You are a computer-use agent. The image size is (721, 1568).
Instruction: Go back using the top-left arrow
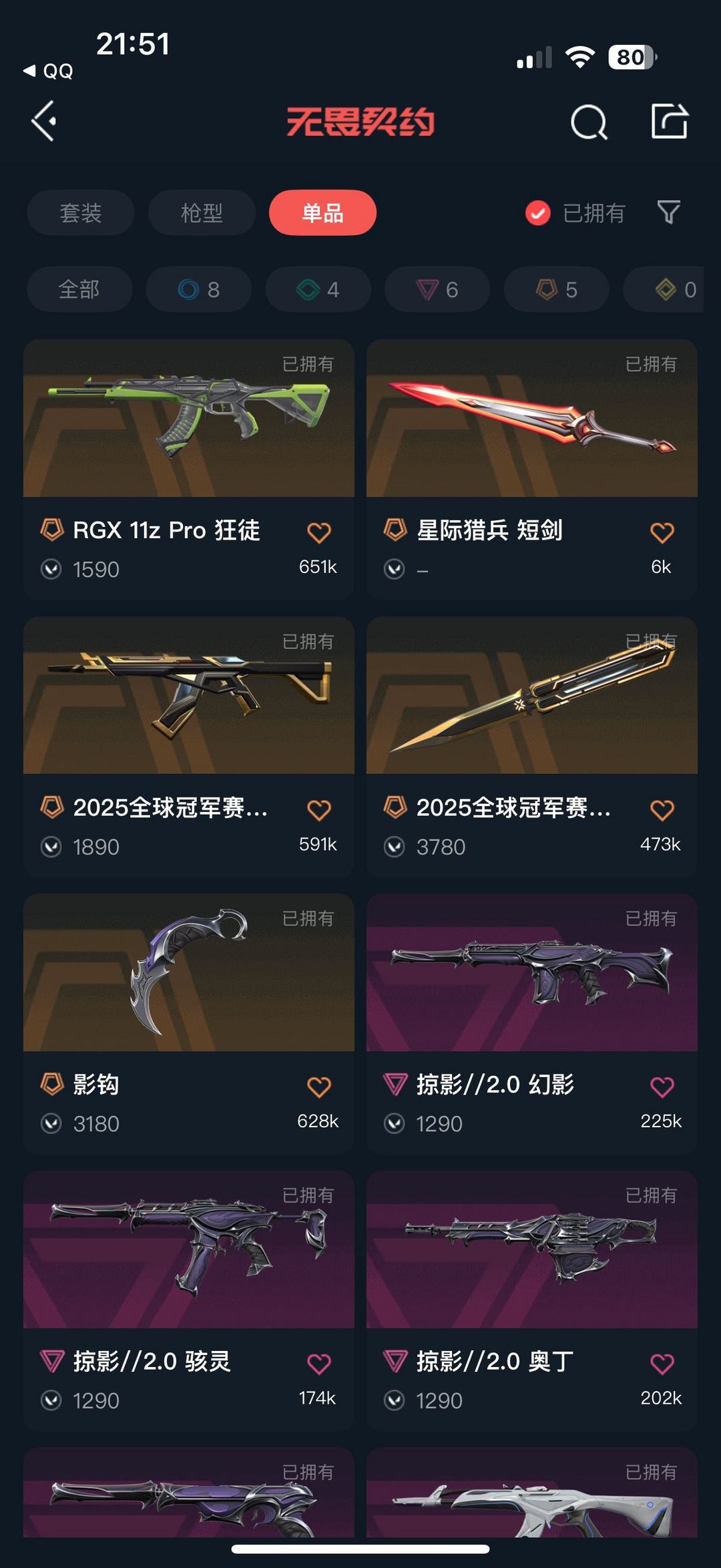(x=45, y=122)
